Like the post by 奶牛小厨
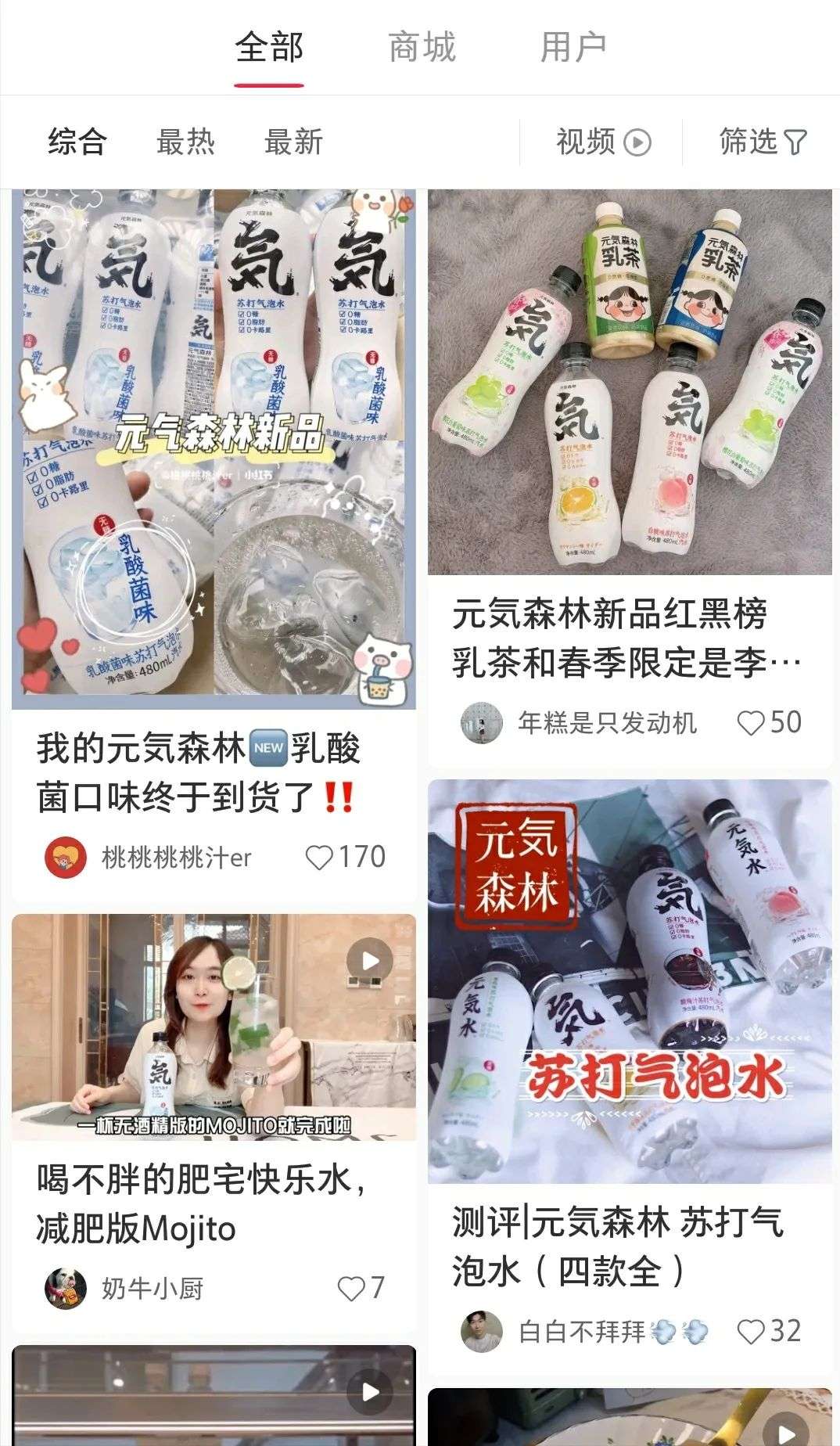The image size is (840, 1446). click(351, 1288)
